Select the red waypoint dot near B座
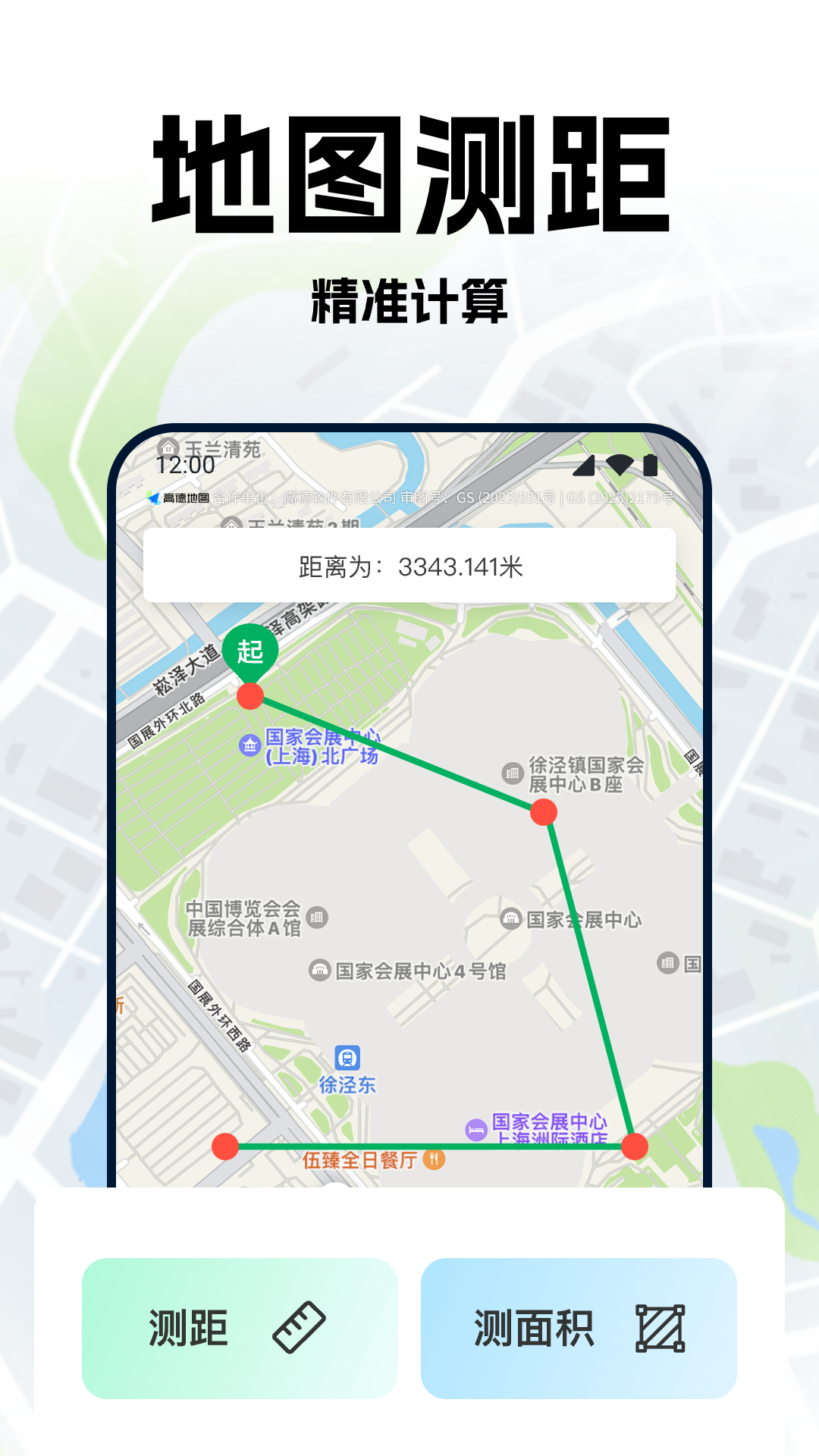The image size is (819, 1456). tap(544, 811)
